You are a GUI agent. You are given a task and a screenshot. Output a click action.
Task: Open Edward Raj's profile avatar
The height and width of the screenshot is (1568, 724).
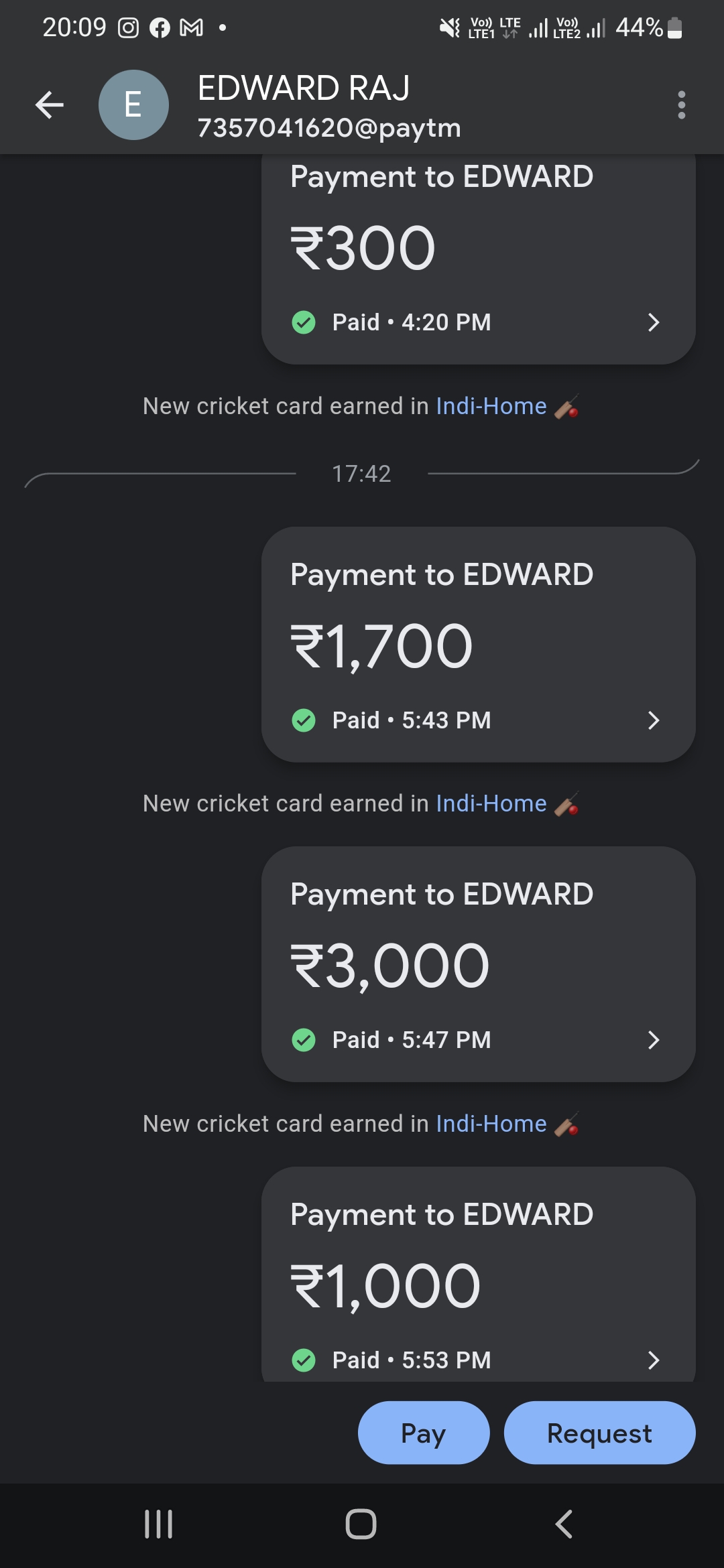point(133,105)
